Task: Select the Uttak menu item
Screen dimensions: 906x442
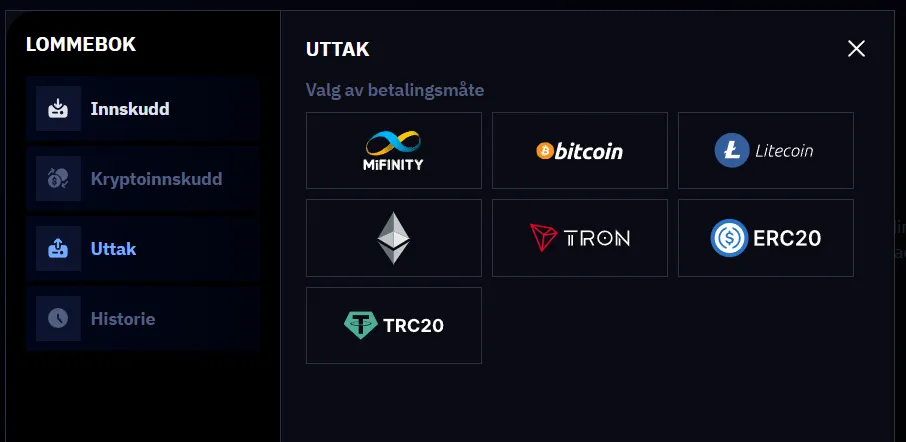Action: (143, 249)
